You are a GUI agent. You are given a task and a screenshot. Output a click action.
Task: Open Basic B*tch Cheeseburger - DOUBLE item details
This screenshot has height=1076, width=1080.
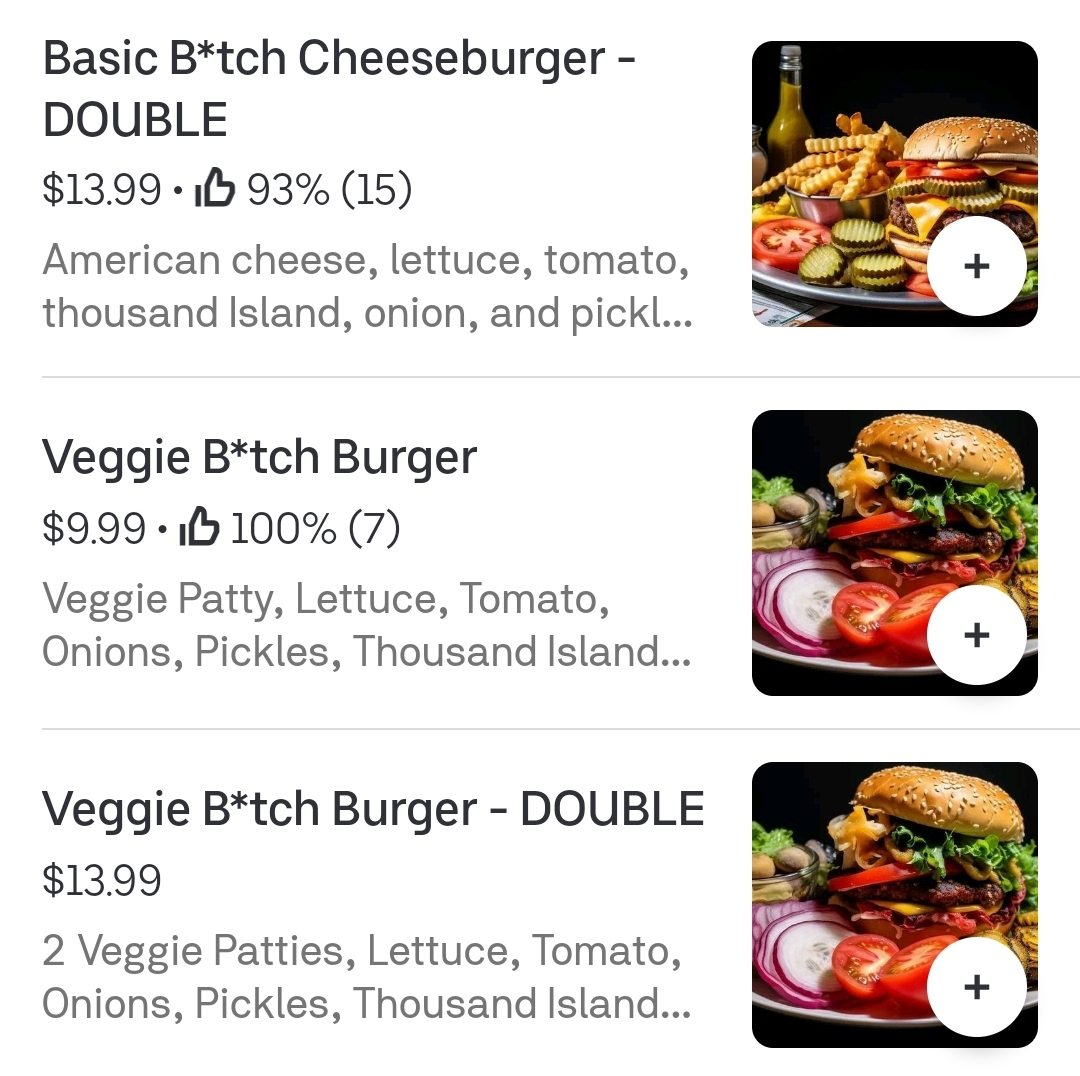pos(340,90)
